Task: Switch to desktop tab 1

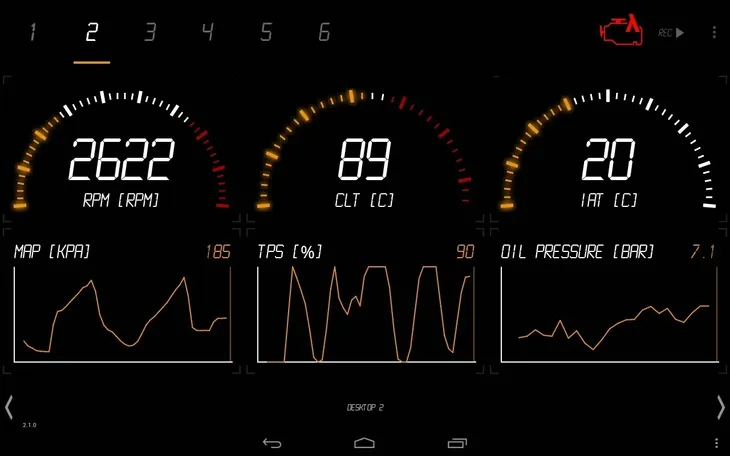Action: [33, 33]
